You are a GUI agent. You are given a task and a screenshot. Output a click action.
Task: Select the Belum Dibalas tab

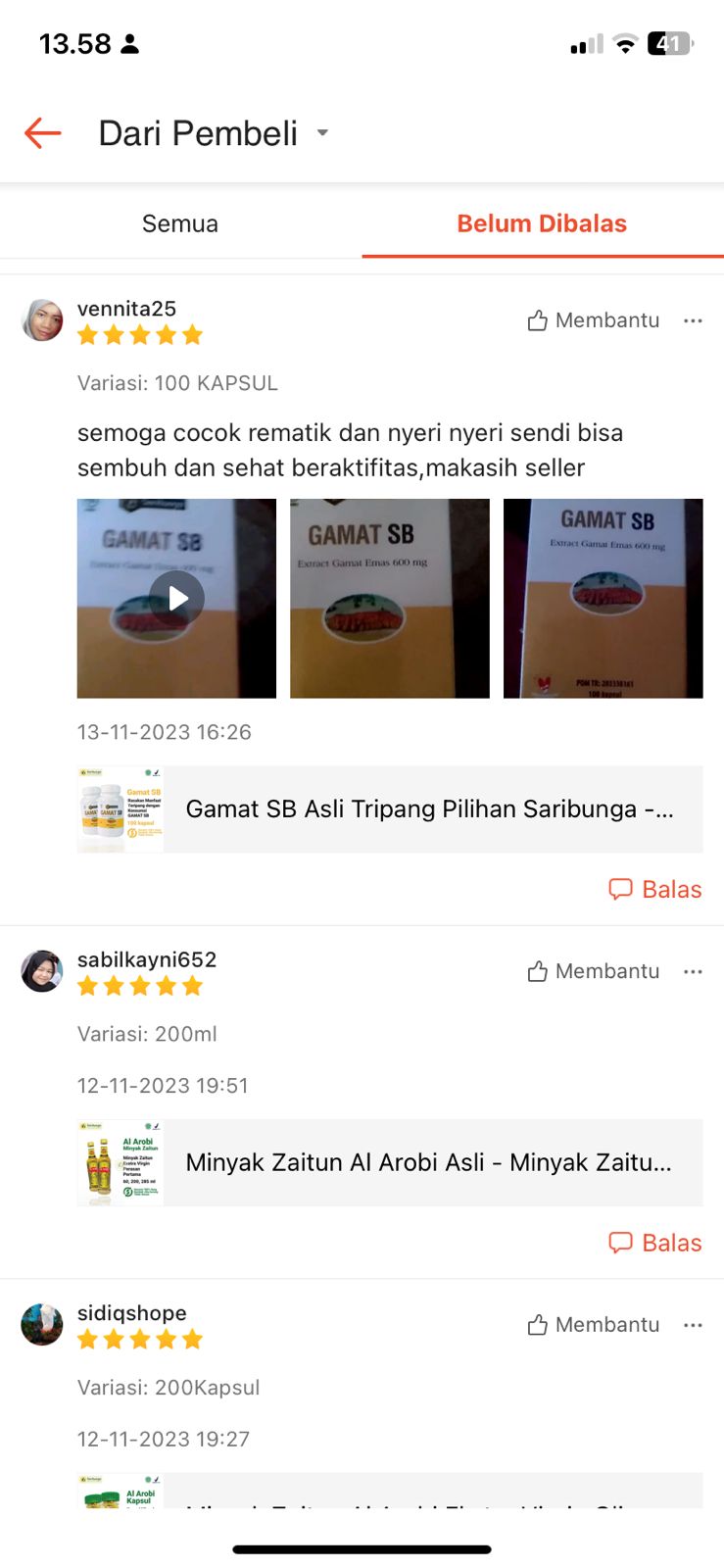click(542, 223)
